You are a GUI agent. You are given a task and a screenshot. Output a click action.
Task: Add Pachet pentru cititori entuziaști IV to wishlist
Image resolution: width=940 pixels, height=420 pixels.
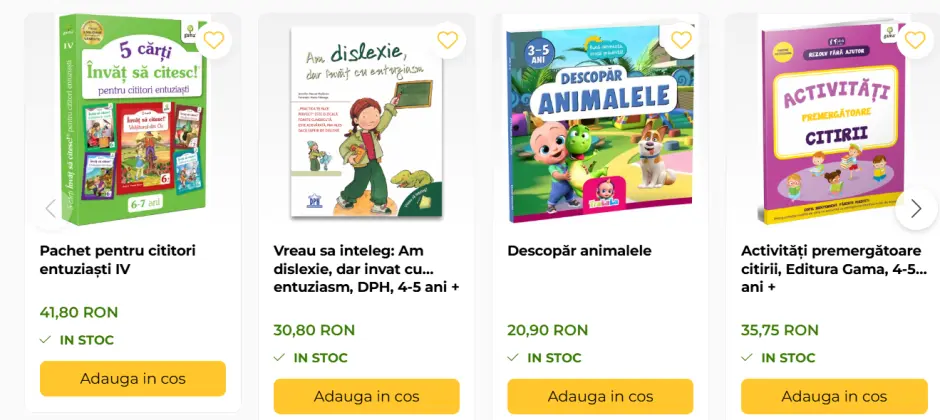pos(214,40)
